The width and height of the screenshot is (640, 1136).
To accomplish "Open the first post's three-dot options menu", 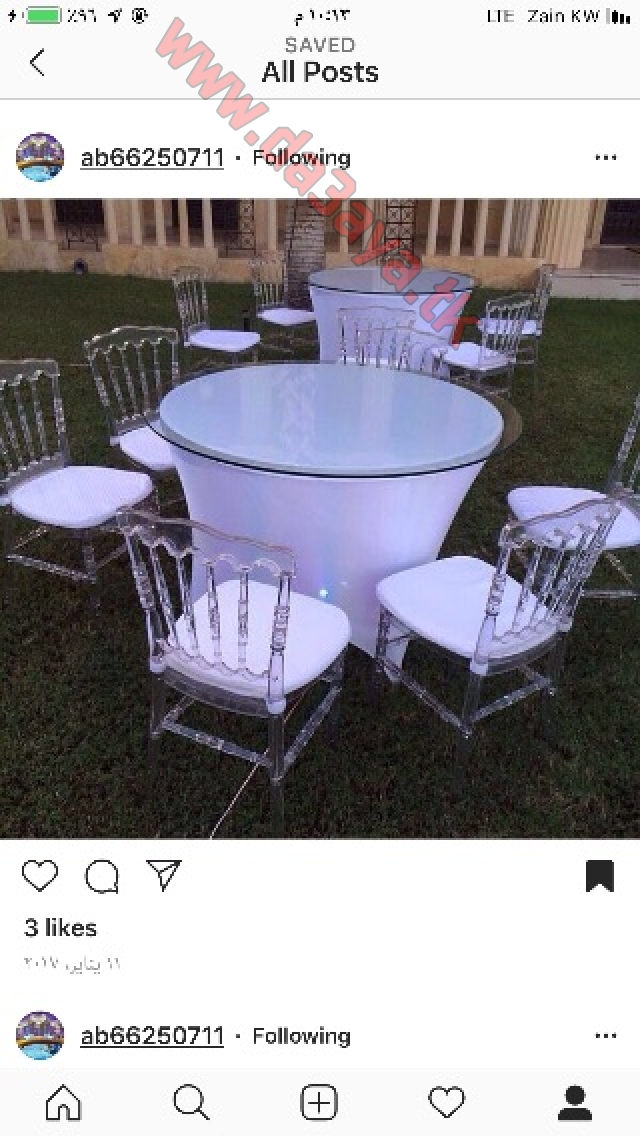I will [x=605, y=157].
